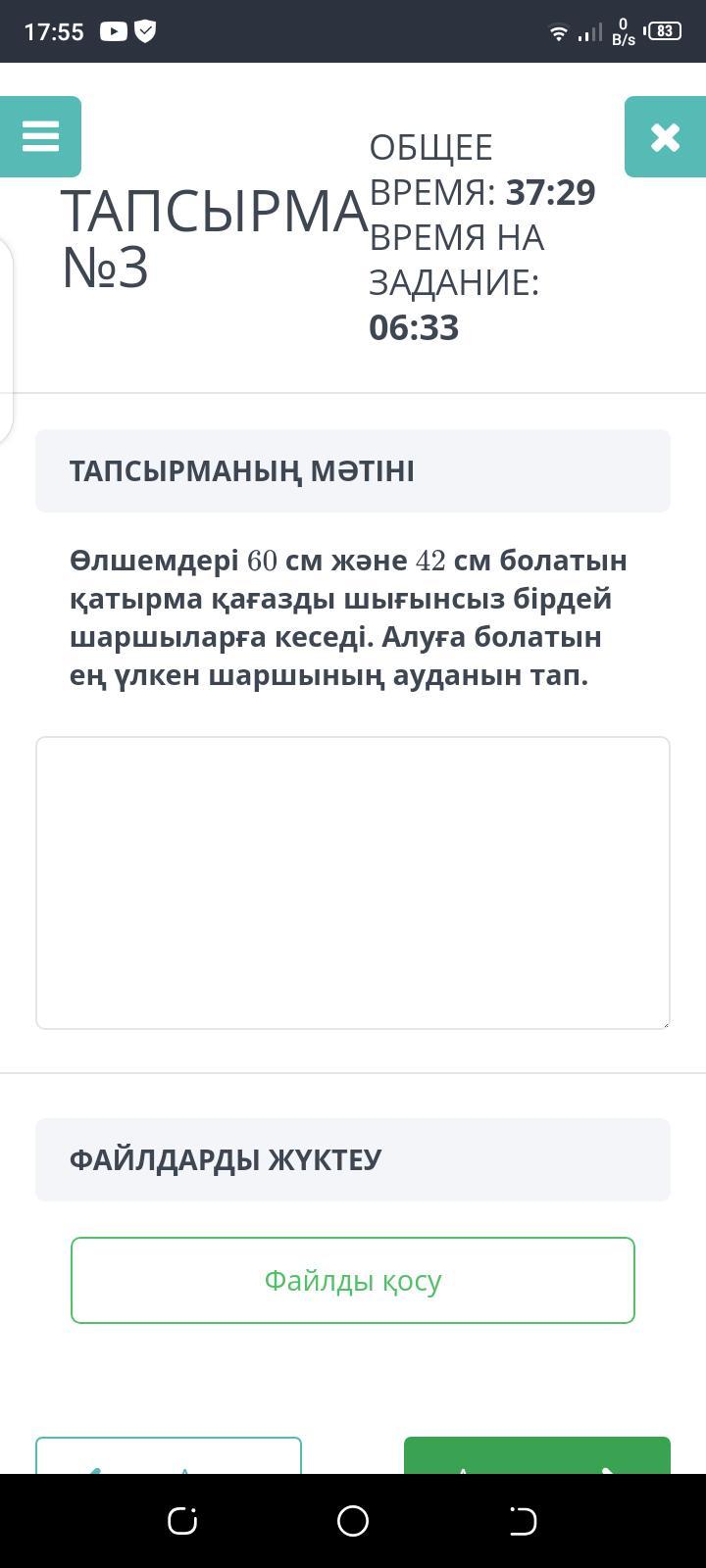Screen dimensions: 706x1568
Task: Tap the answer text area
Action: [x=353, y=882]
